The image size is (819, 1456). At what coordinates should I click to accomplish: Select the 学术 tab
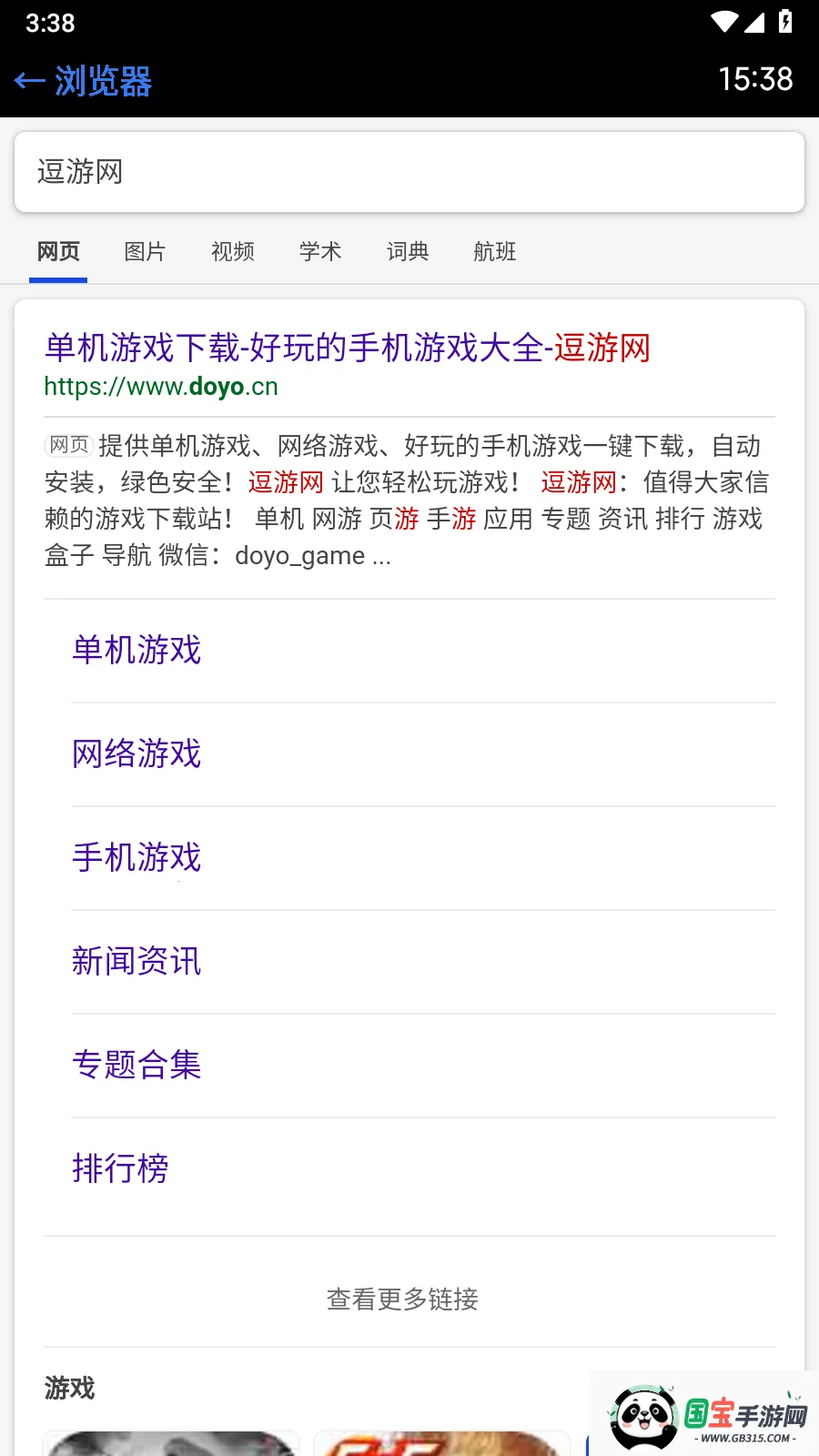[319, 252]
